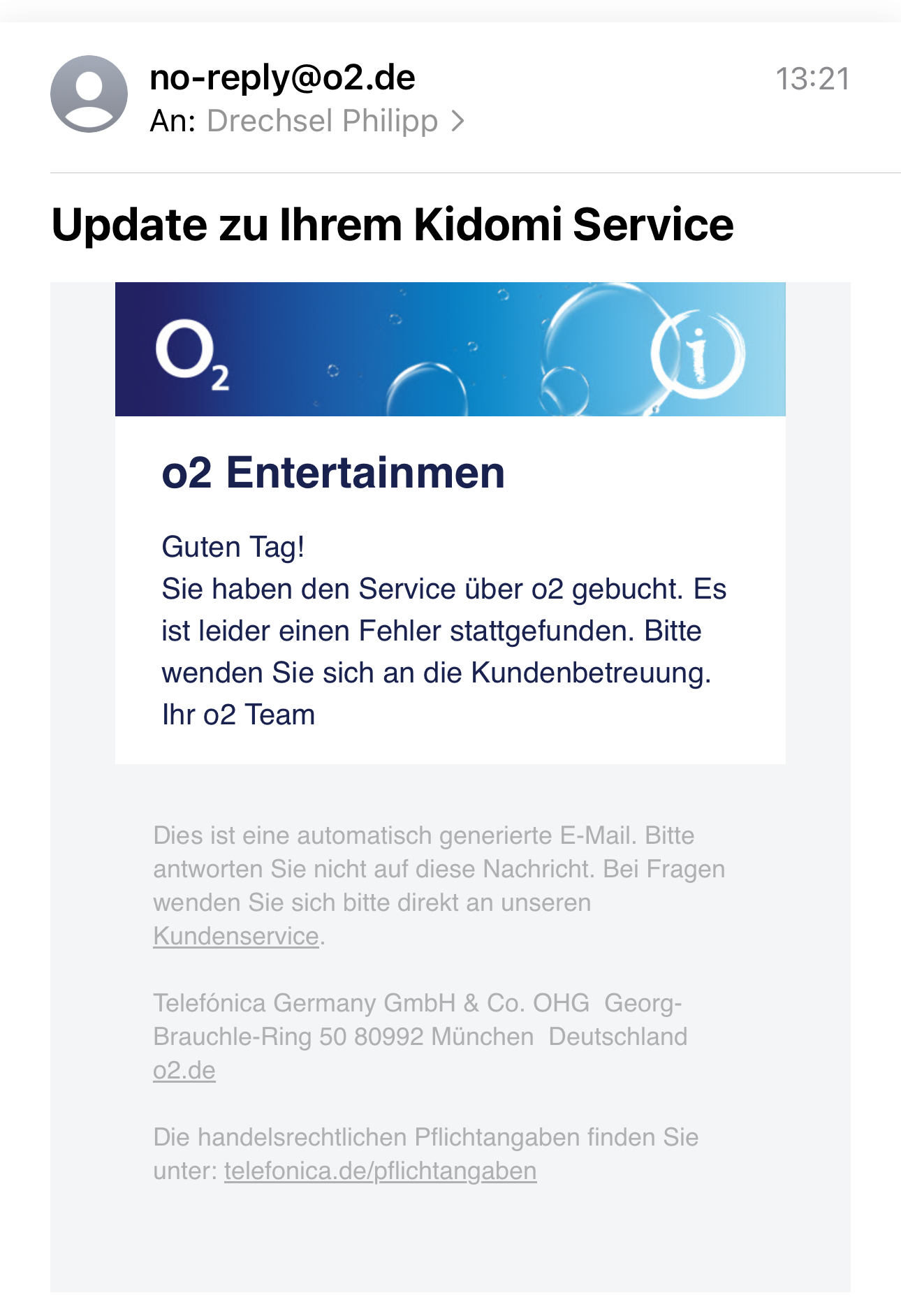Image resolution: width=901 pixels, height=1316 pixels.
Task: Open the telefonica.de/pflichtangaben link
Action: coord(380,1171)
